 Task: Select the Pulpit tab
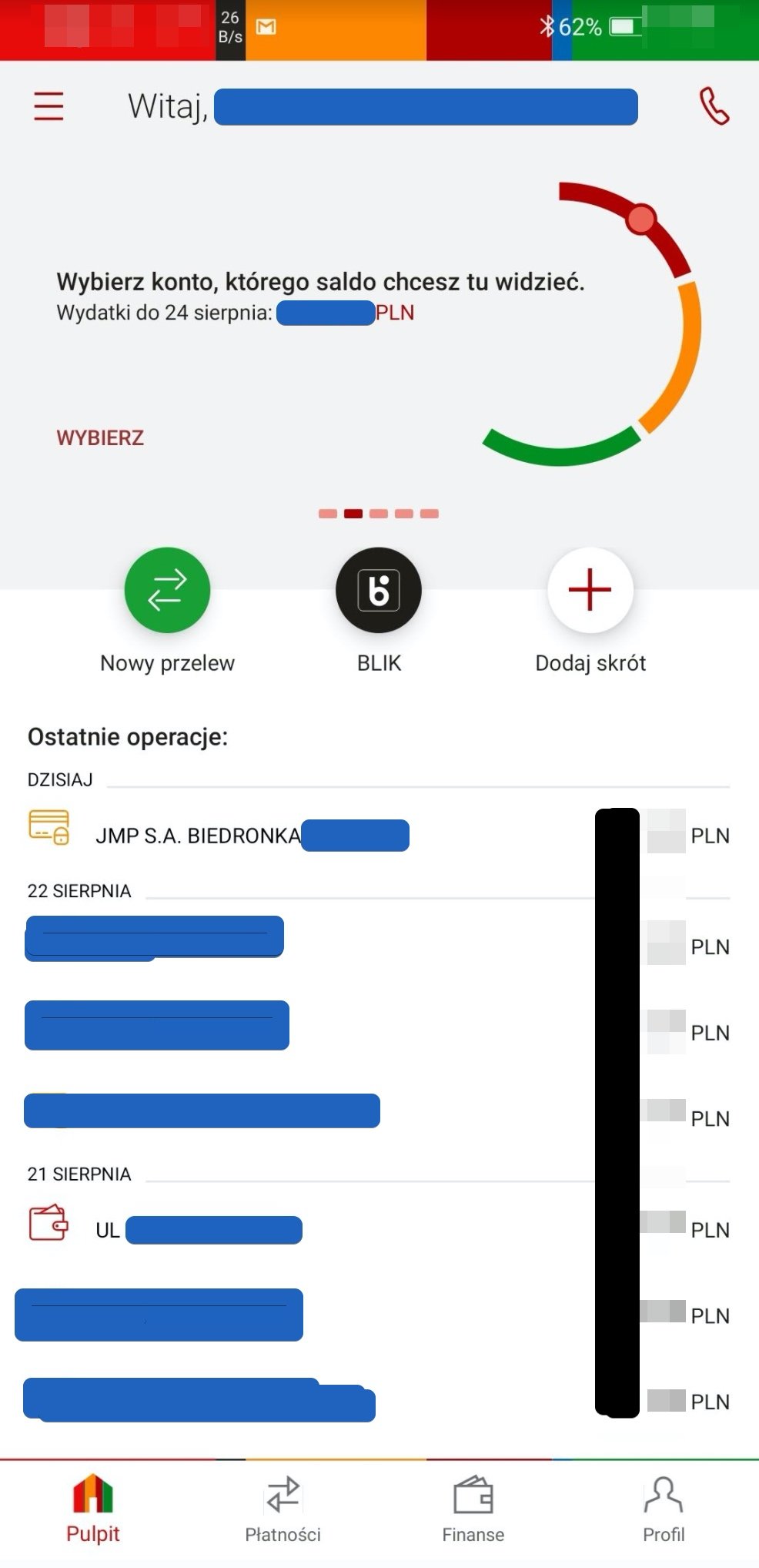(93, 1510)
